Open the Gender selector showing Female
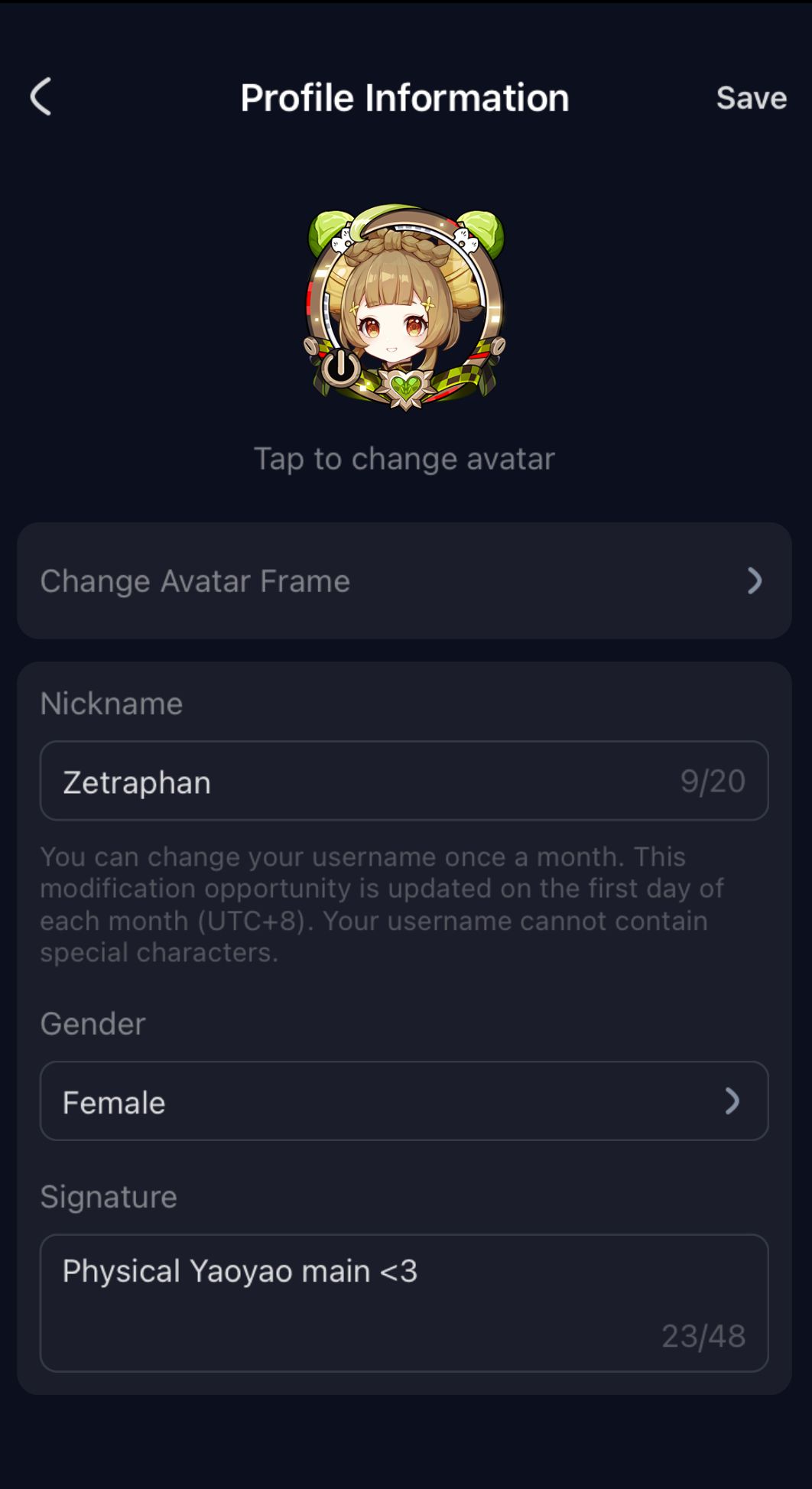Image resolution: width=812 pixels, height=1489 pixels. coord(404,1101)
